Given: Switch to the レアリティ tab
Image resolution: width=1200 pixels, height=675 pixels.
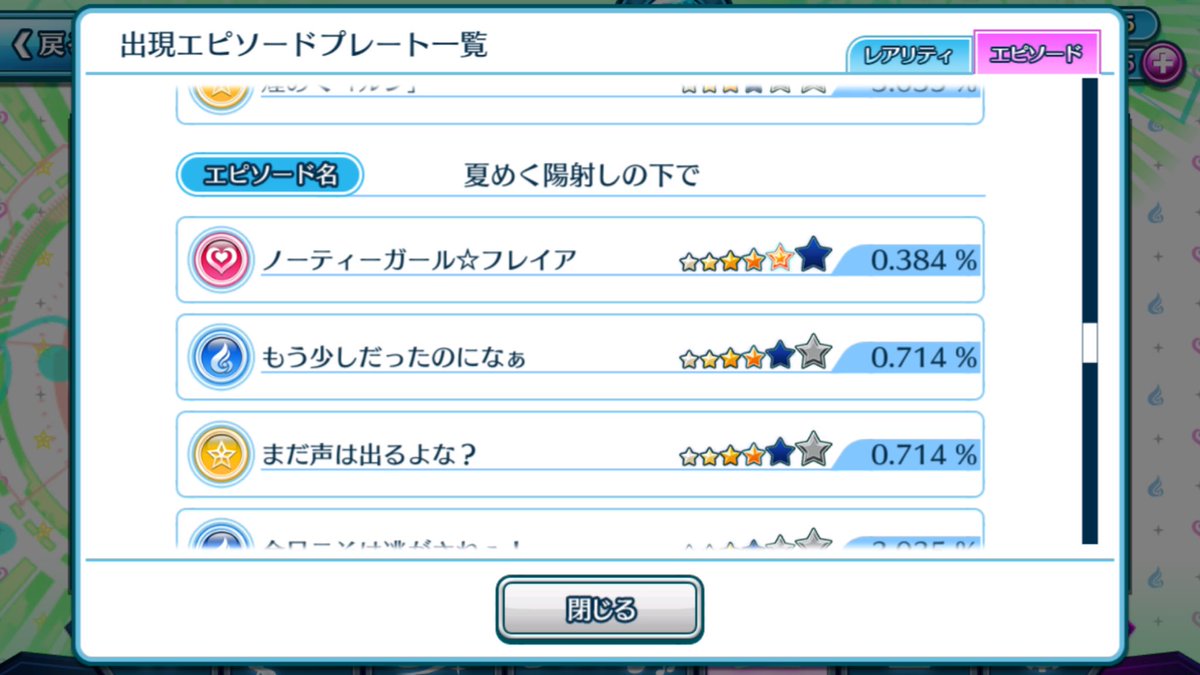Looking at the screenshot, I should click(909, 55).
